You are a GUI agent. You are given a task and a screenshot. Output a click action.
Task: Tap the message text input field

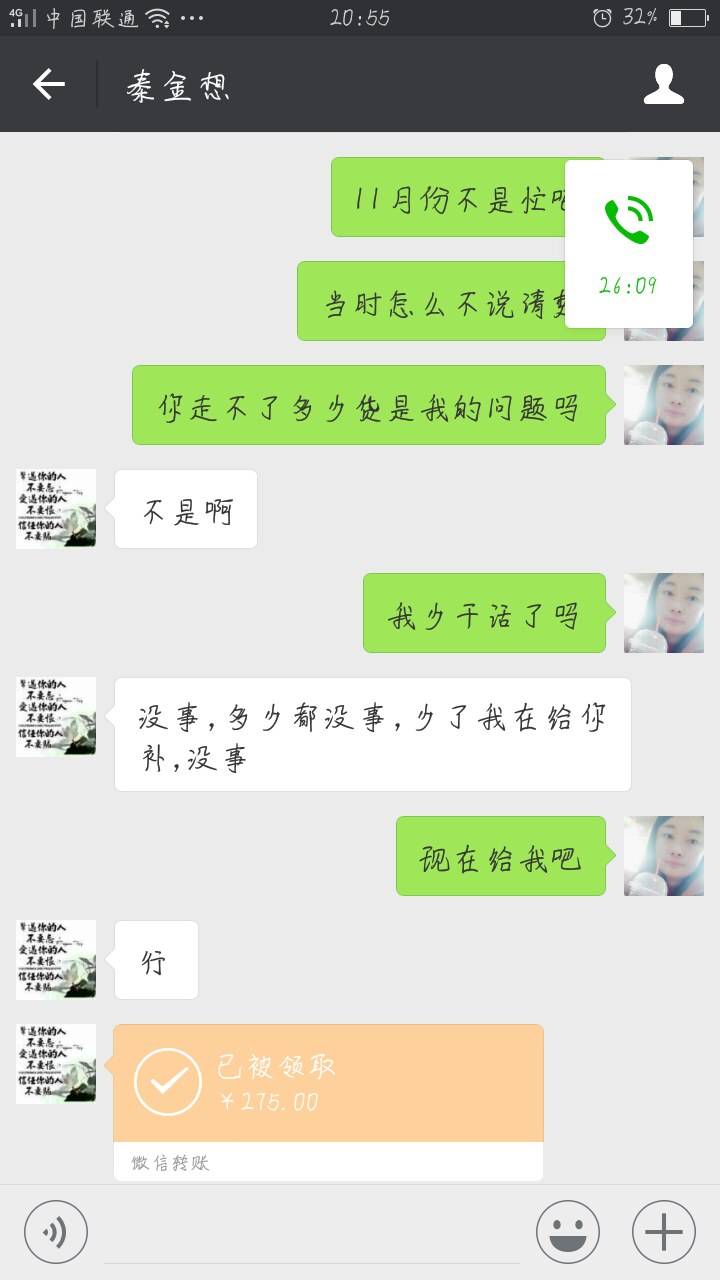(x=312, y=1232)
